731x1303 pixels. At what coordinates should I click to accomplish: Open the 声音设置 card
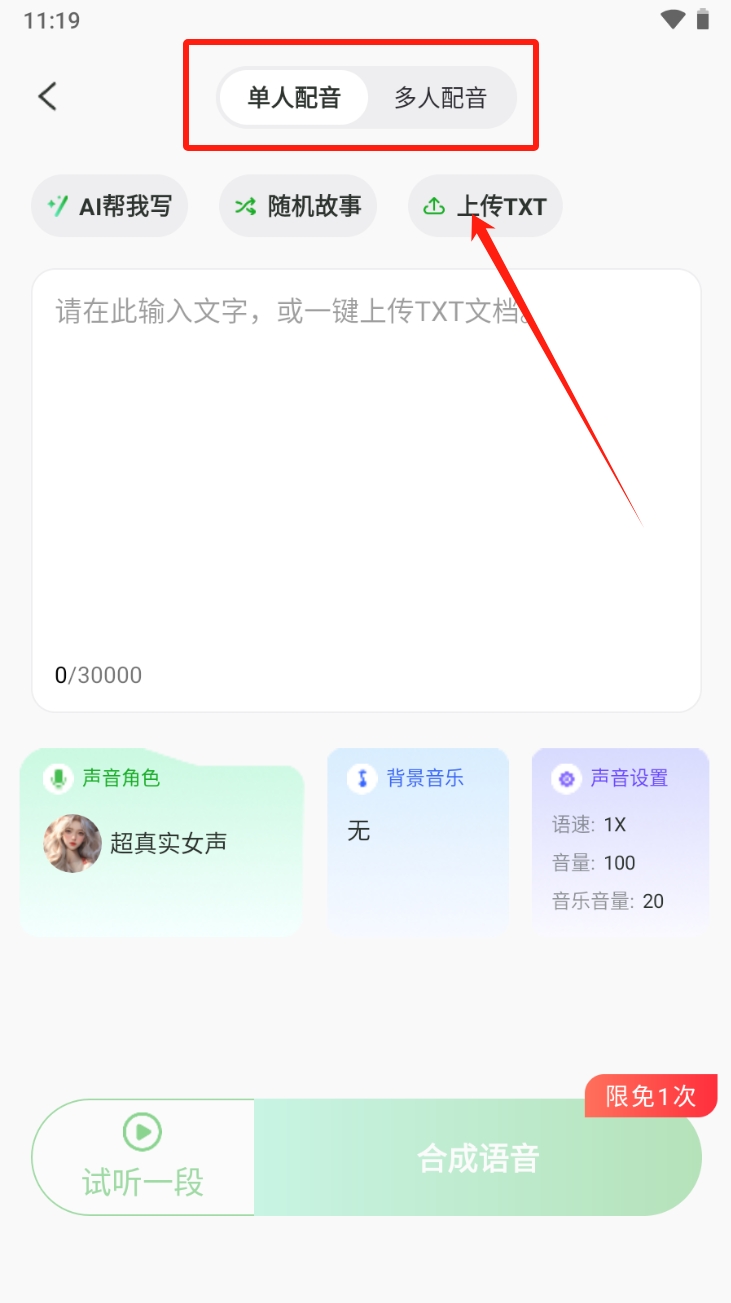(620, 840)
